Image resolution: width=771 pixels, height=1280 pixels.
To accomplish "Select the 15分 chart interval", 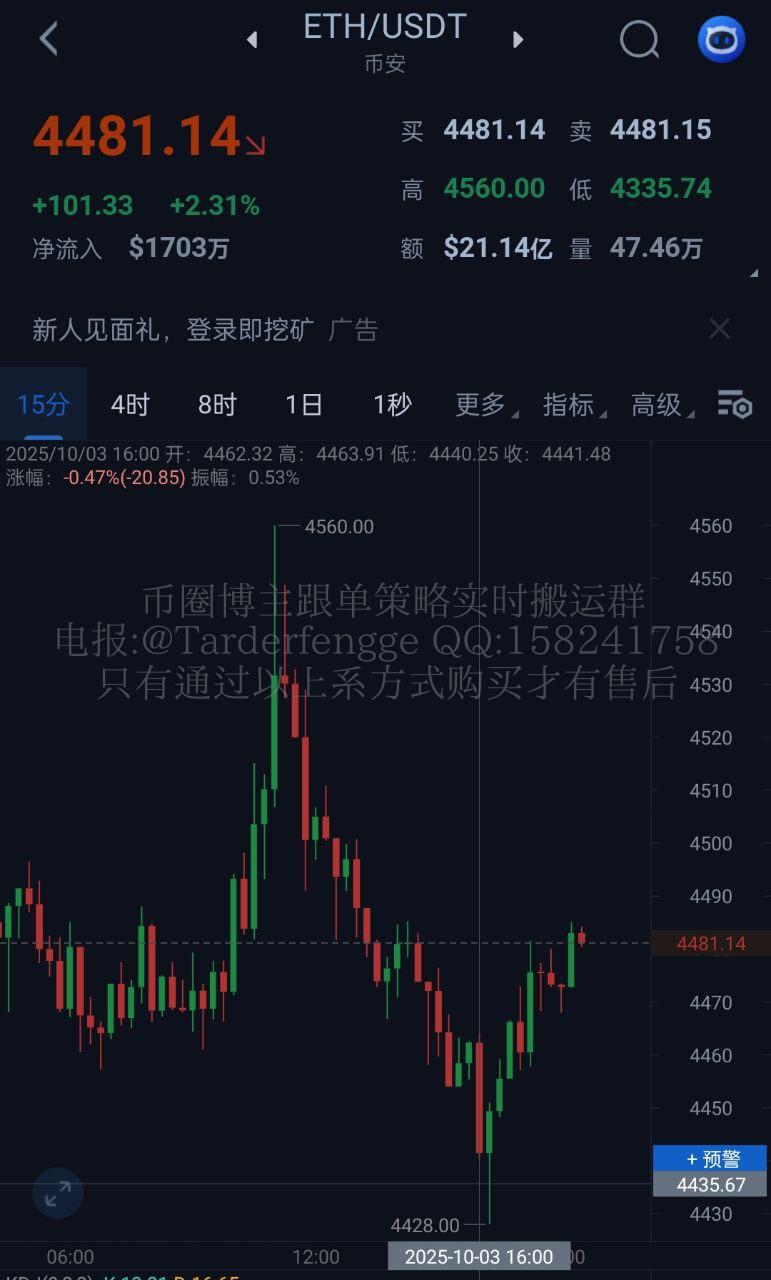I will pyautogui.click(x=43, y=404).
